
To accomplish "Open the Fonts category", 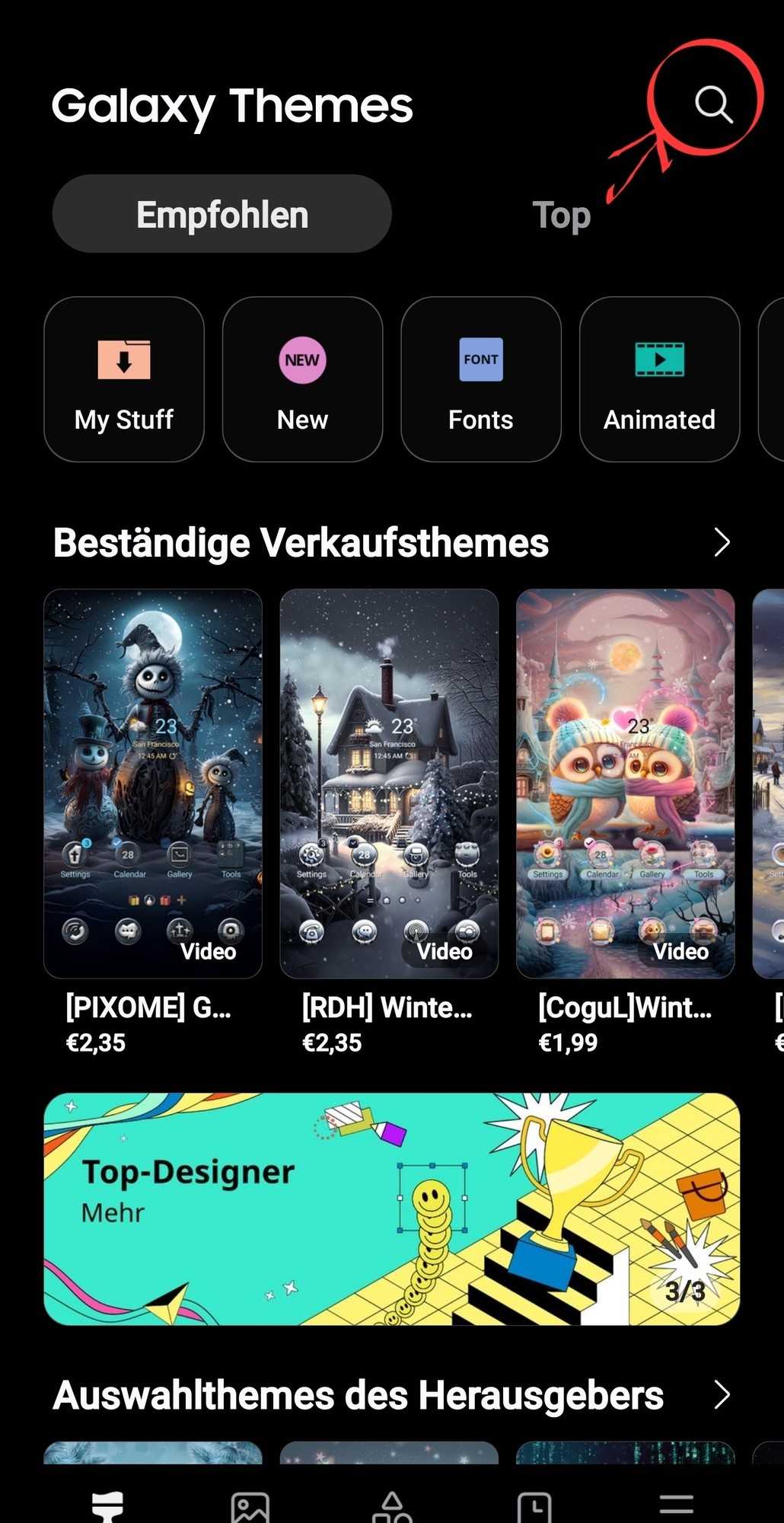I will coord(480,379).
